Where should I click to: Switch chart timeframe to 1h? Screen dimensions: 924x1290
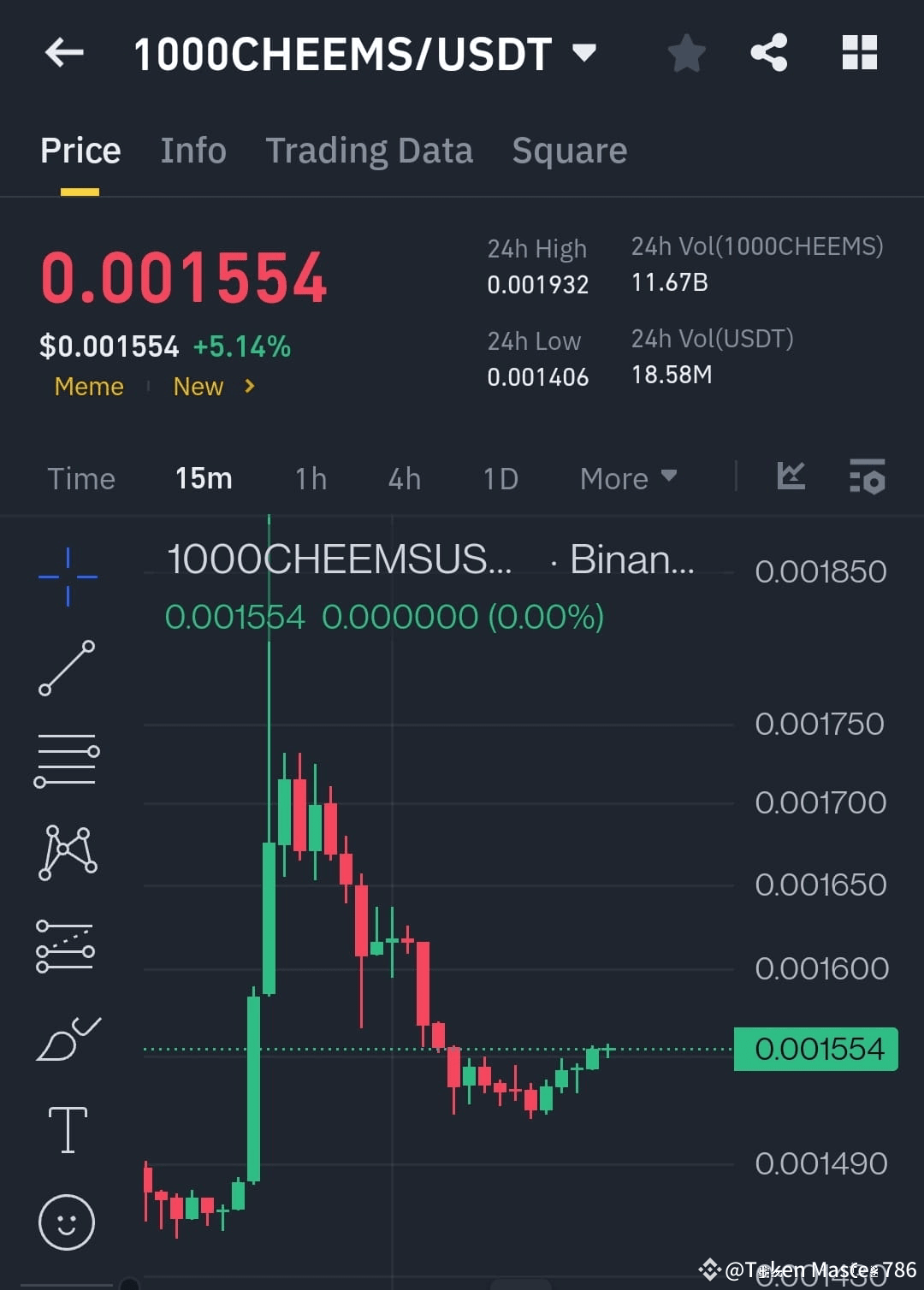tap(310, 478)
